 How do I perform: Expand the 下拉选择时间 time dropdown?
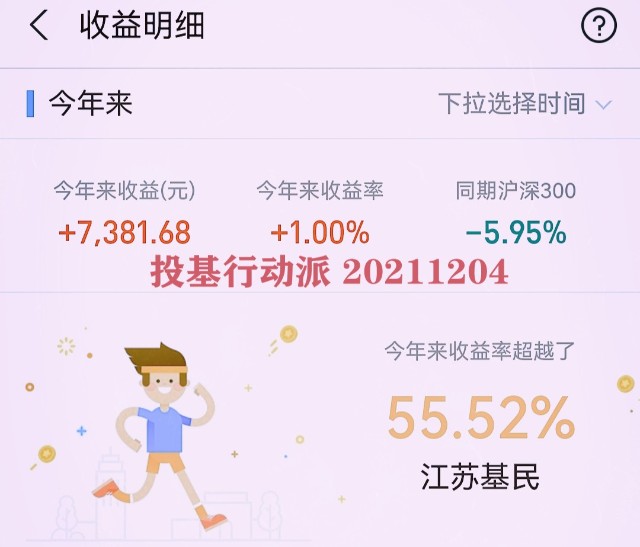pos(524,104)
